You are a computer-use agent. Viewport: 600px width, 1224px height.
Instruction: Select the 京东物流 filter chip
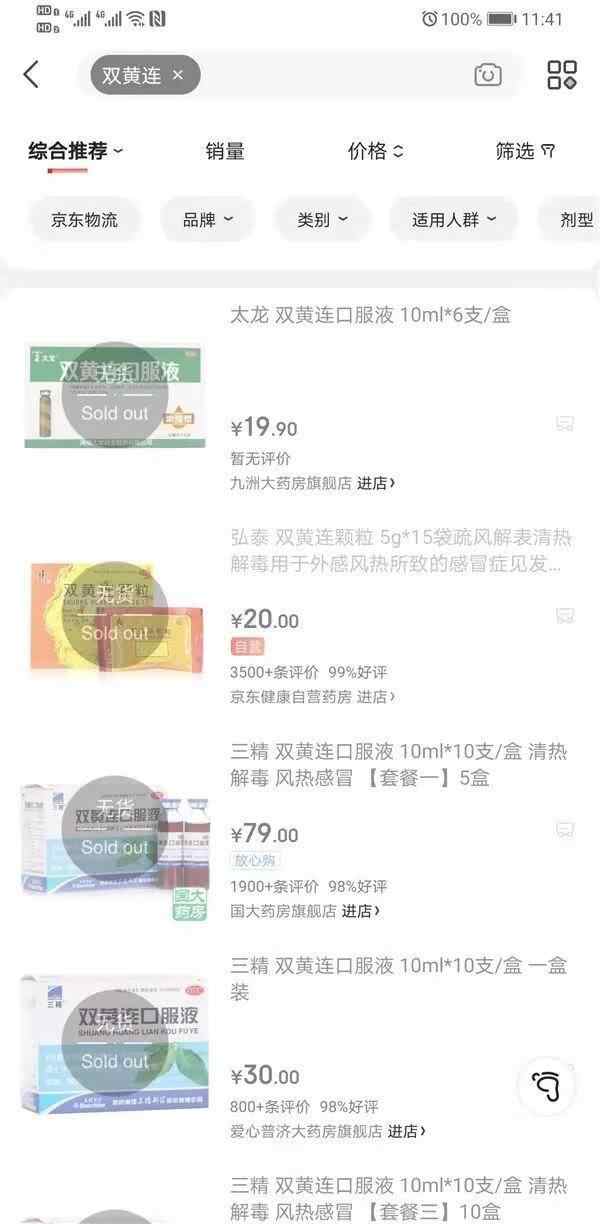tap(84, 220)
